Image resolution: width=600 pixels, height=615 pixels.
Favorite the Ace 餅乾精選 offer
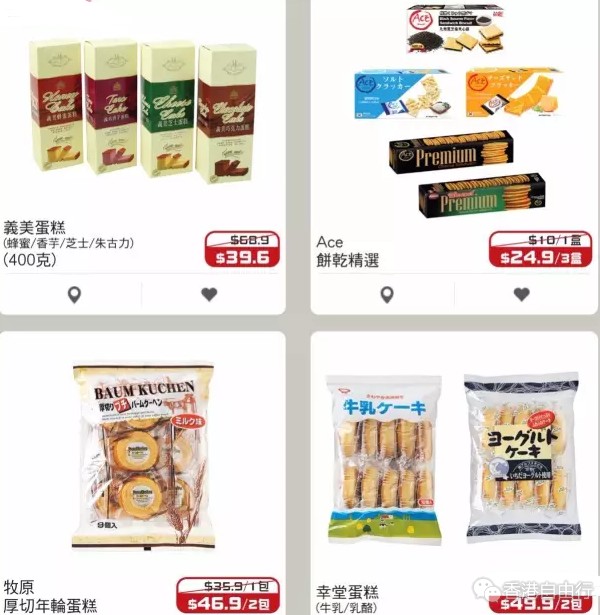point(521,294)
